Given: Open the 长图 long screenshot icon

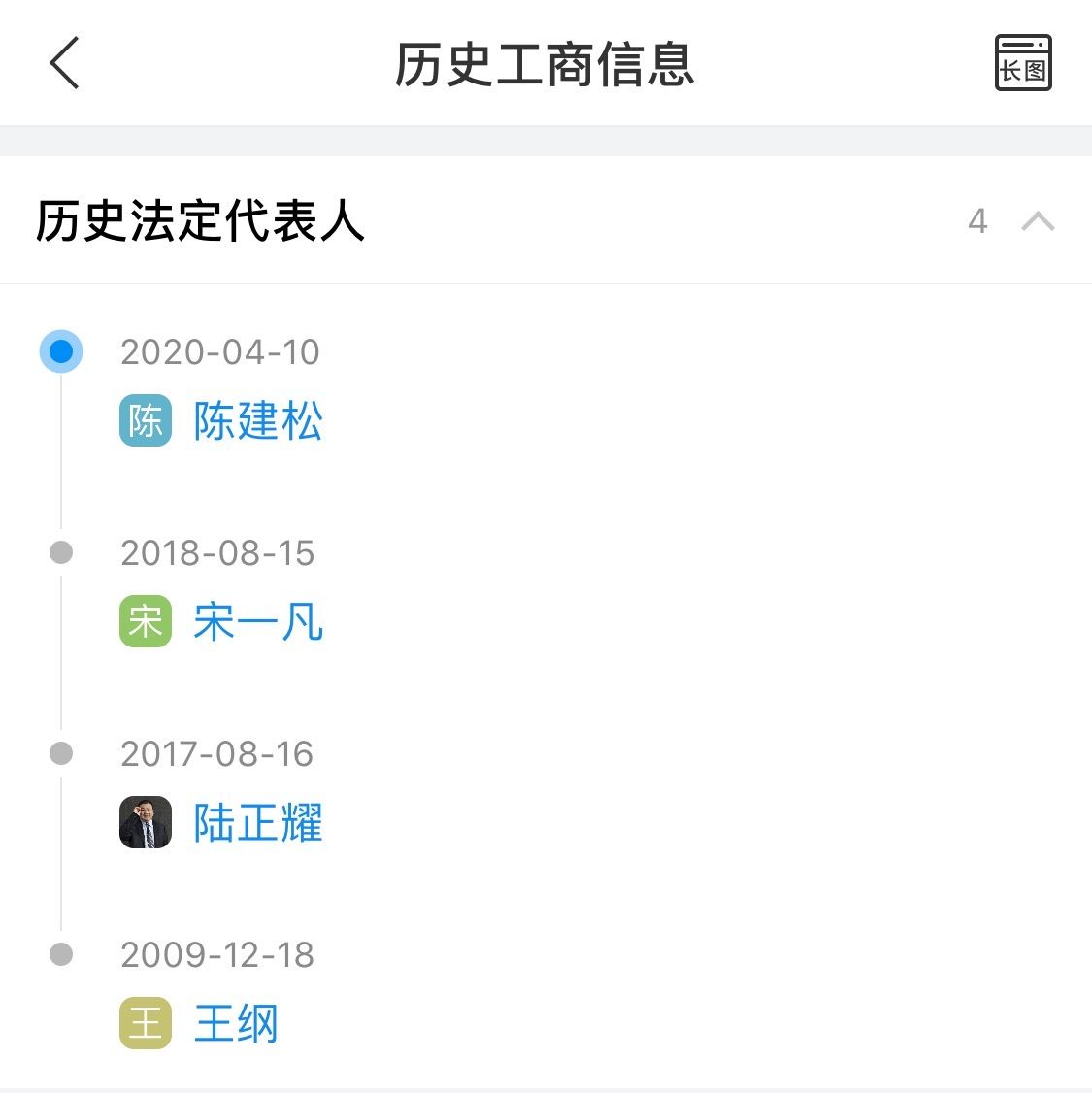Looking at the screenshot, I should pyautogui.click(x=1023, y=64).
